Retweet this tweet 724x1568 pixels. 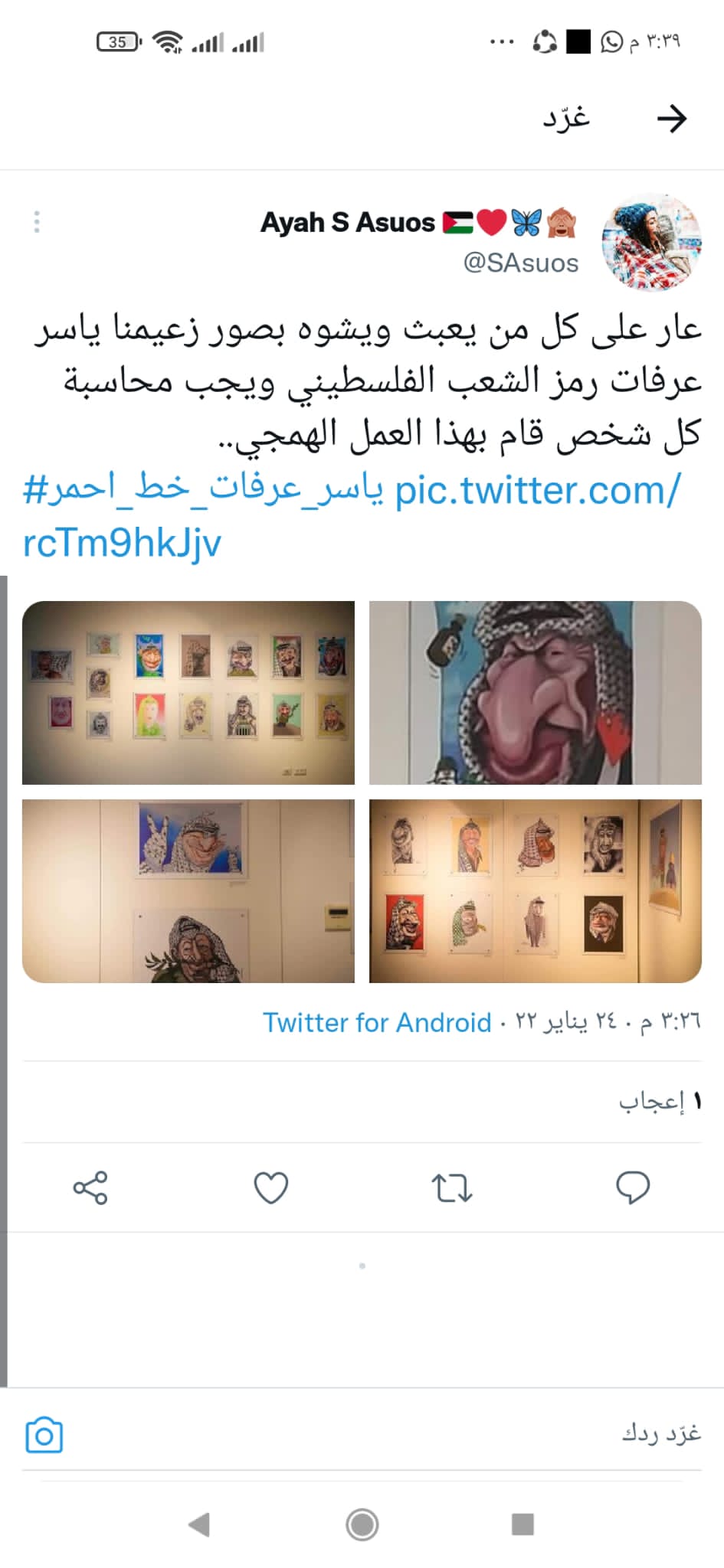(452, 1187)
